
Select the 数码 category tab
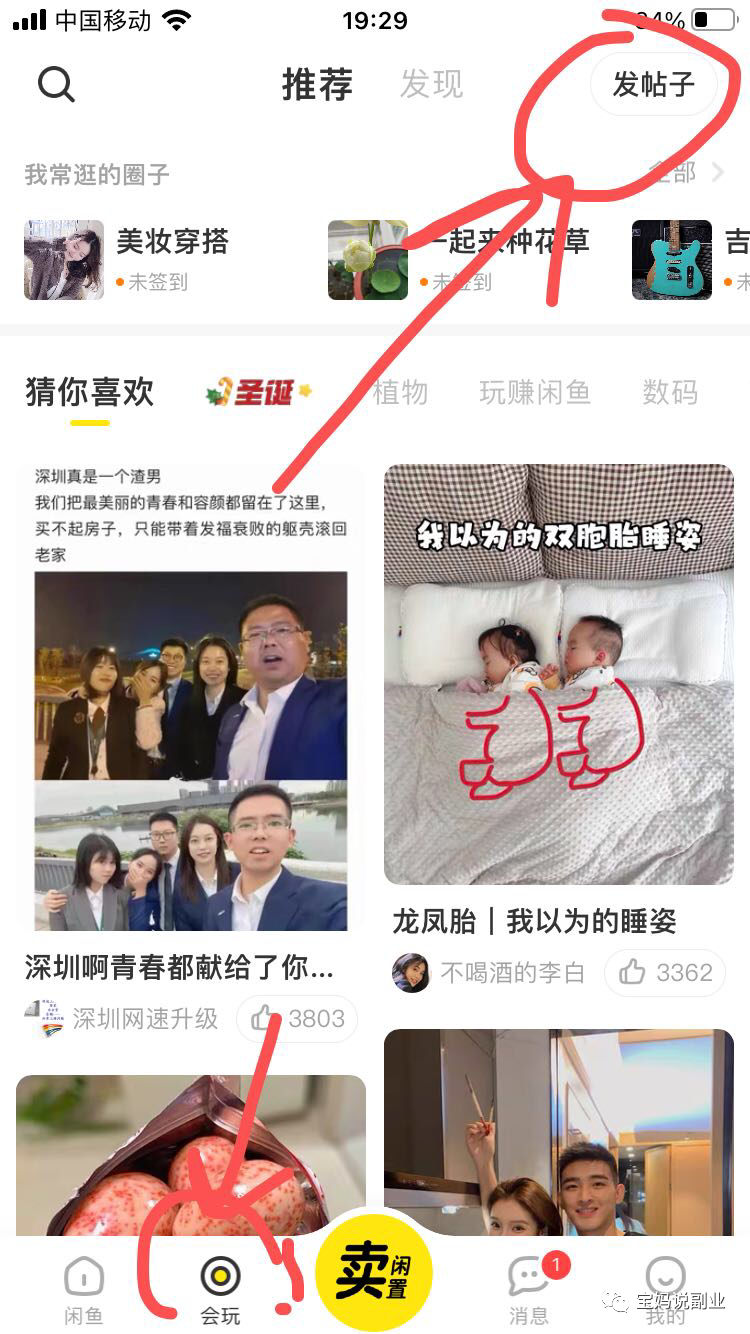coord(669,392)
